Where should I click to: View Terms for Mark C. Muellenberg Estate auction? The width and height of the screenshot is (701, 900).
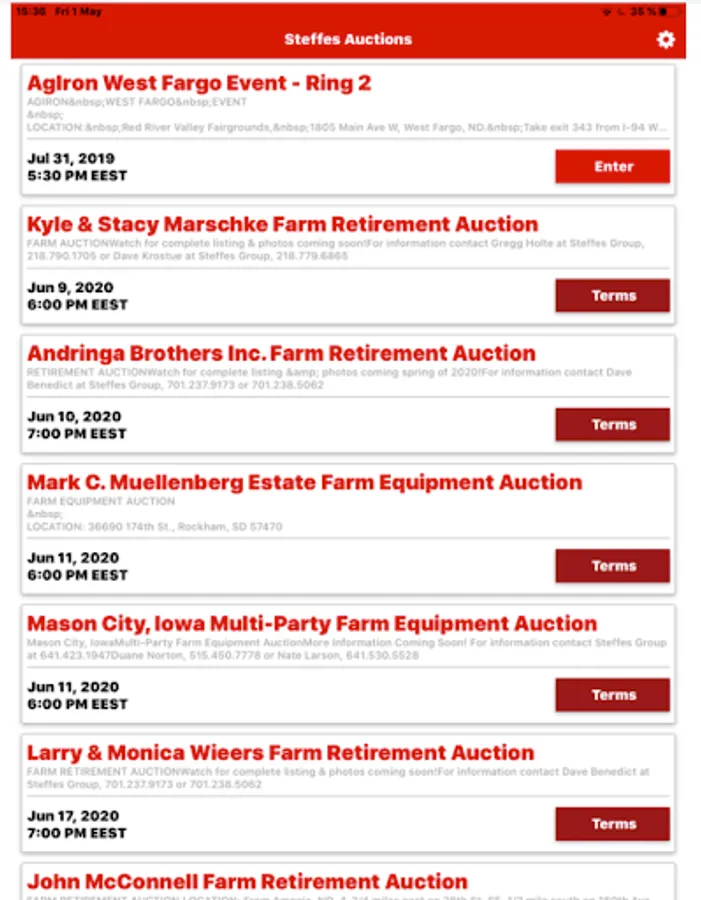tap(612, 566)
